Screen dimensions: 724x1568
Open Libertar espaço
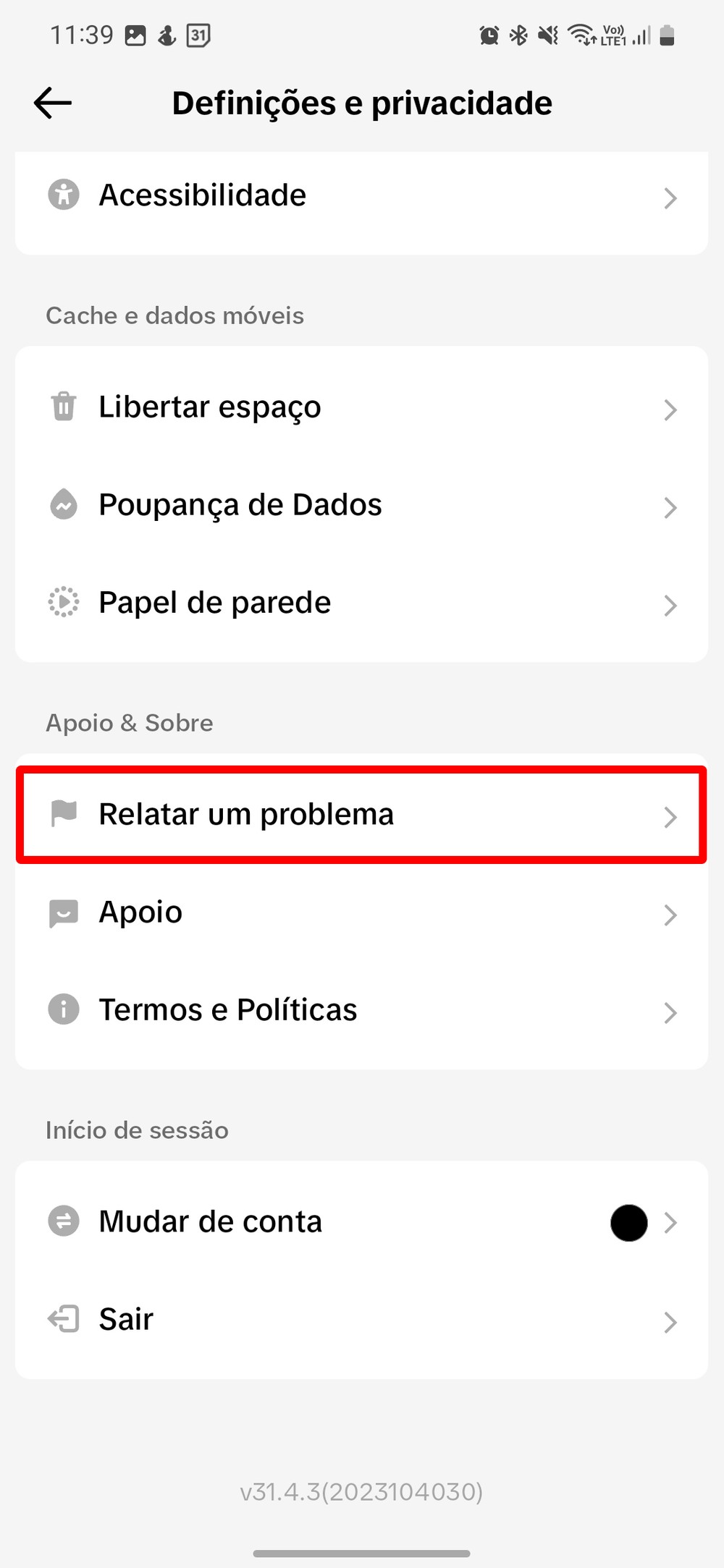click(361, 407)
